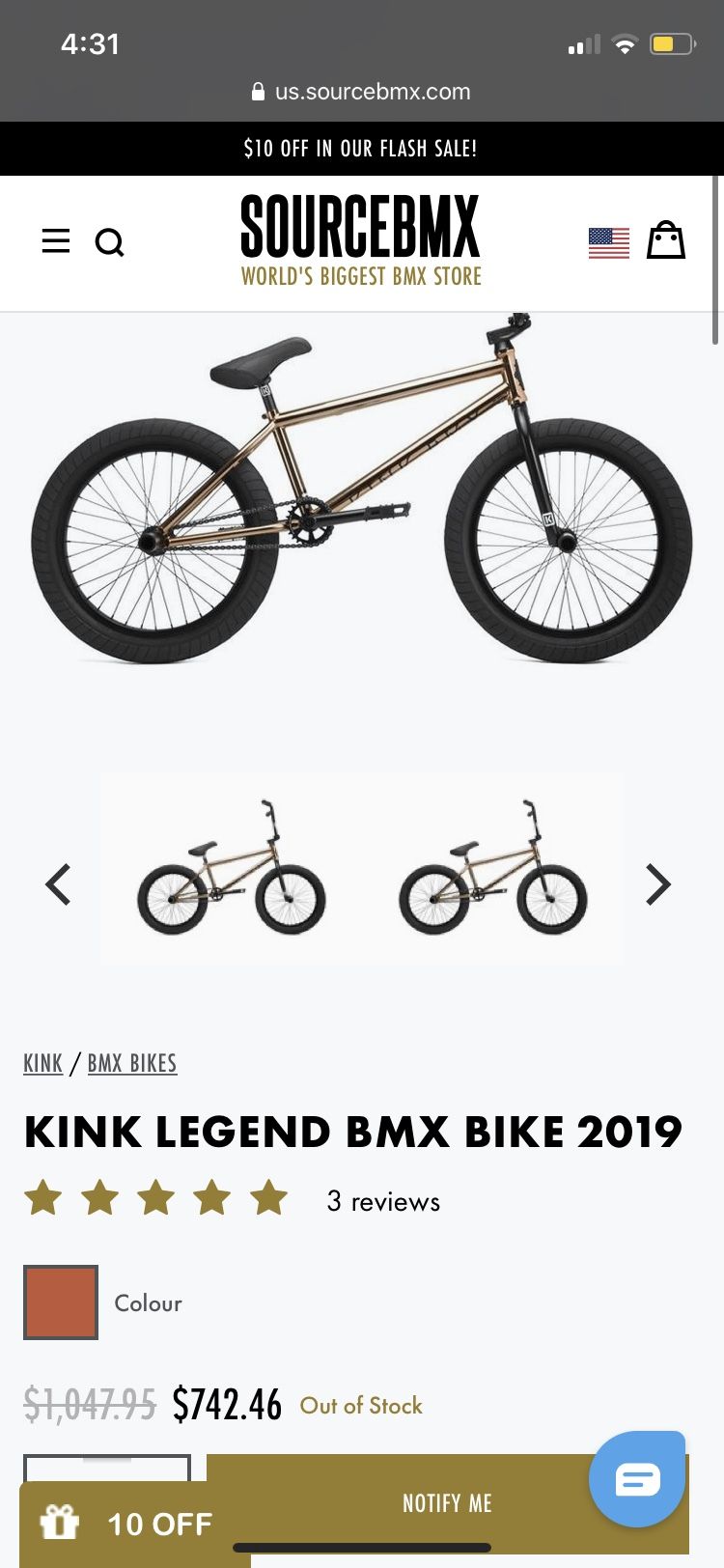Change region via US flag
The width and height of the screenshot is (724, 1568).
609,242
